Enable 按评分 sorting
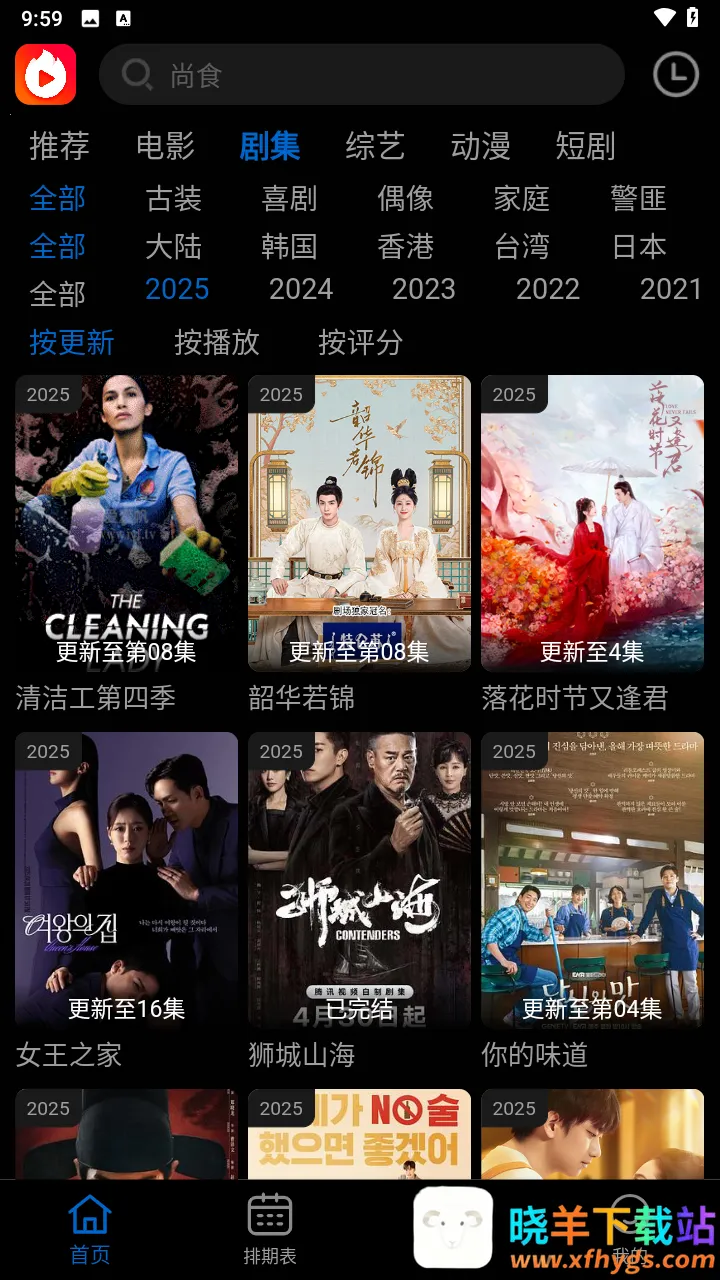Screen dimensions: 720x1280 point(362,343)
